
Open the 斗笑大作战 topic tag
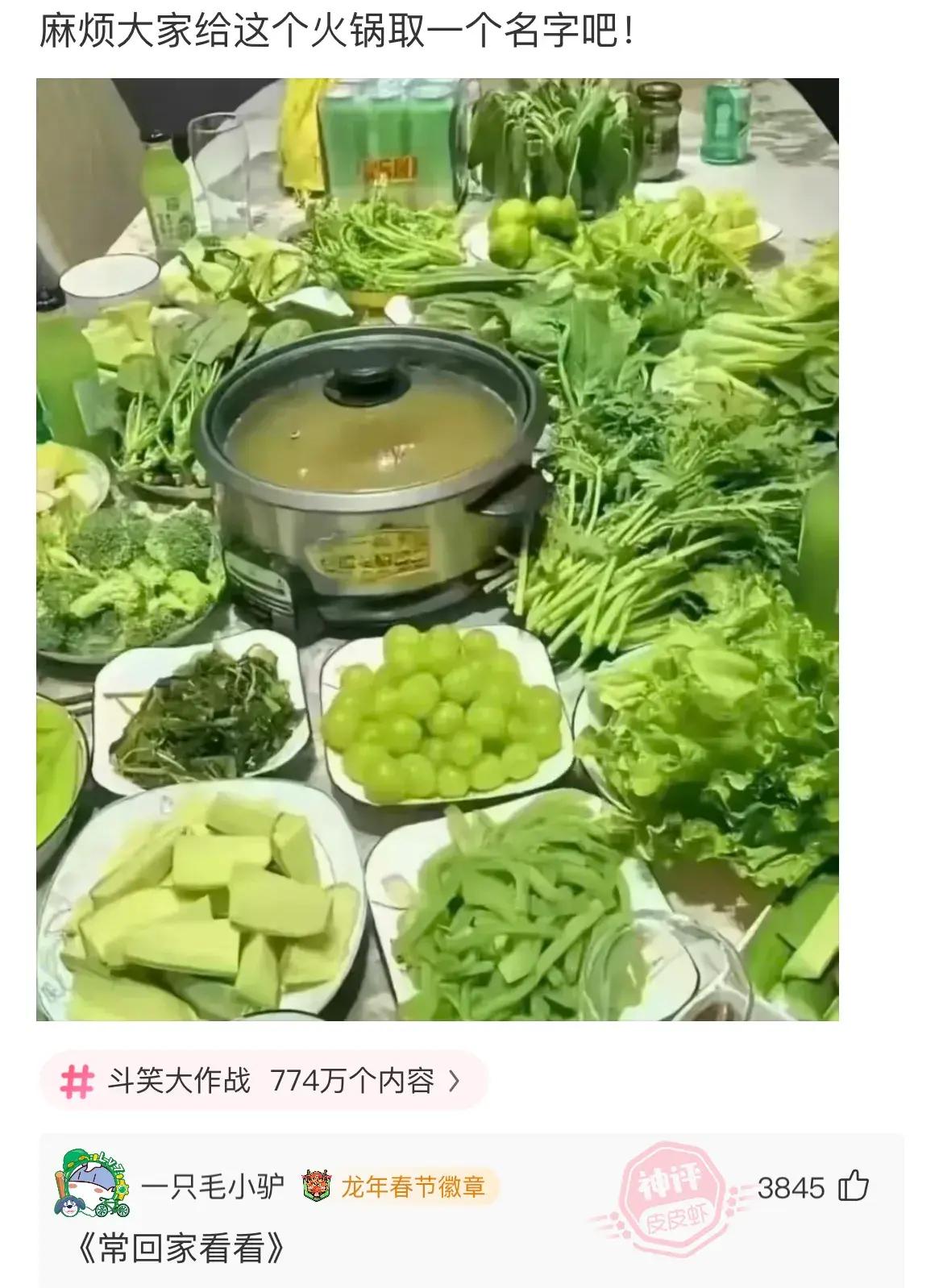click(264, 1081)
